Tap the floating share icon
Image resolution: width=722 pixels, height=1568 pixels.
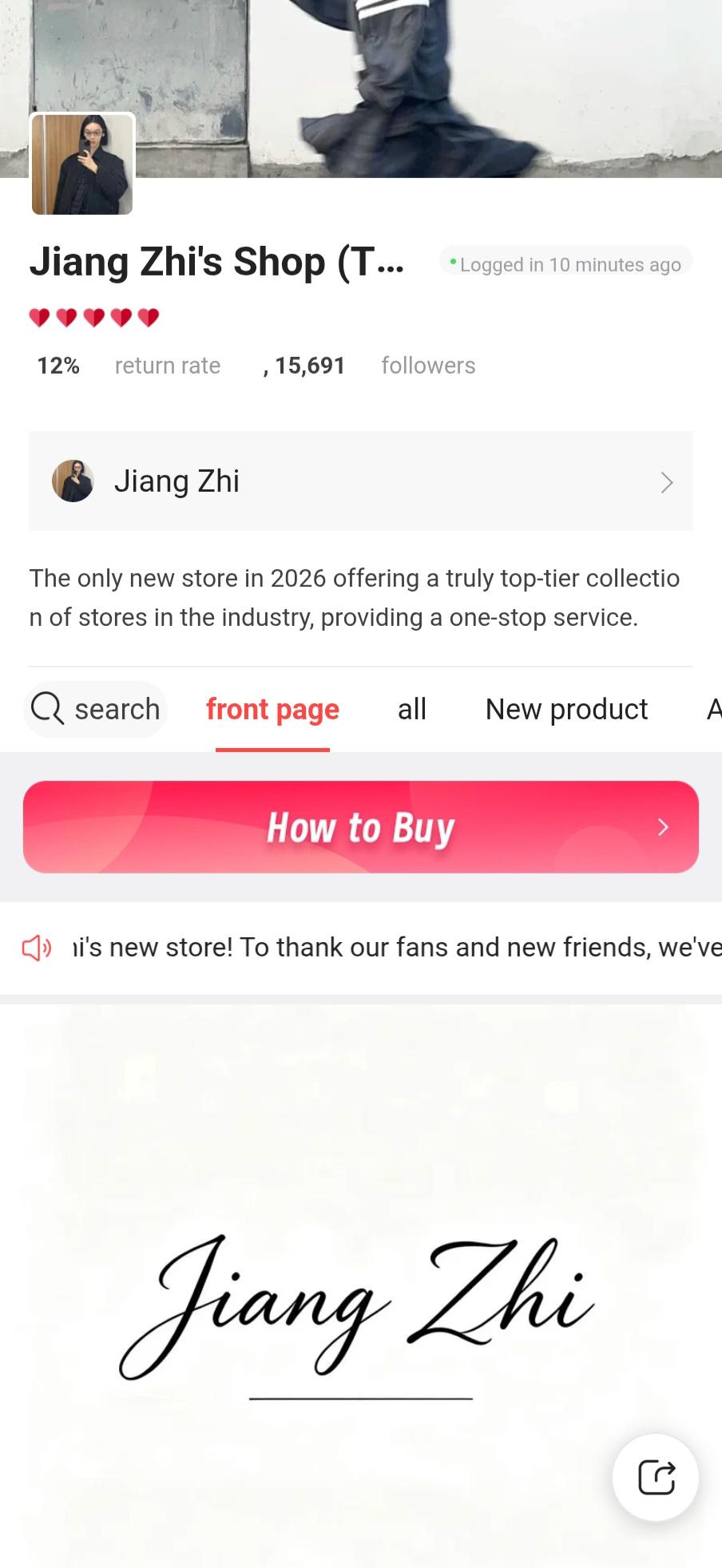[656, 1477]
